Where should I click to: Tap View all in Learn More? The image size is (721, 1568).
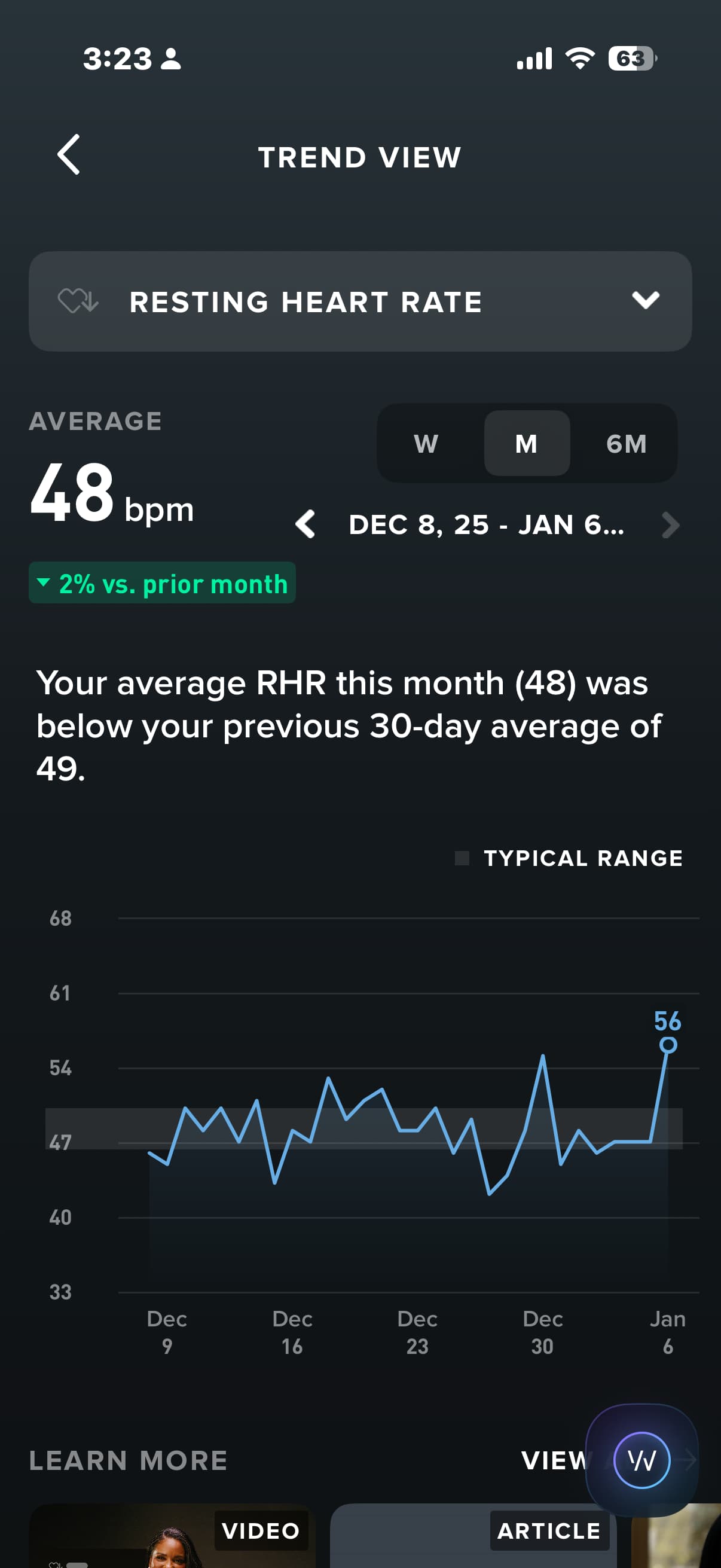[x=554, y=1460]
